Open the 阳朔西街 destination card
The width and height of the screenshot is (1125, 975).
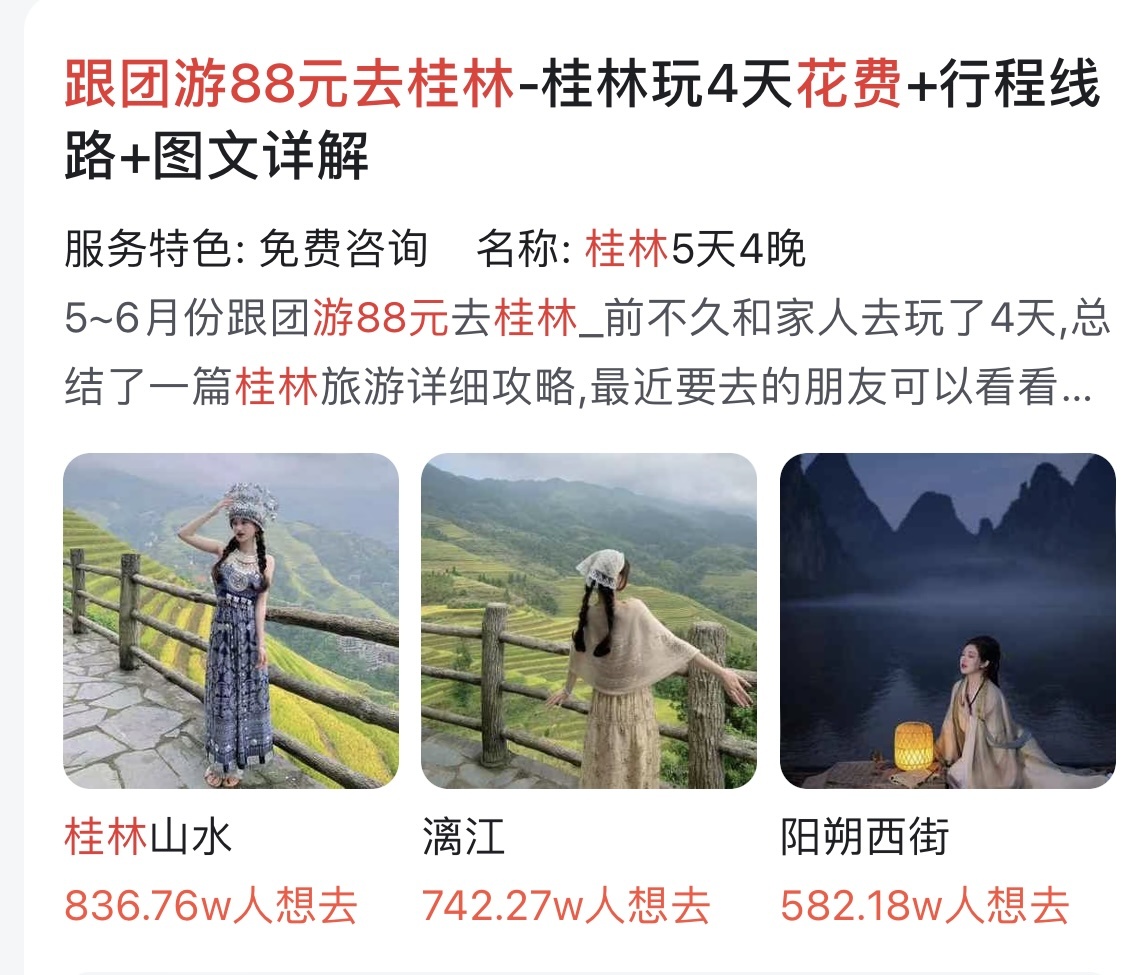pos(947,621)
